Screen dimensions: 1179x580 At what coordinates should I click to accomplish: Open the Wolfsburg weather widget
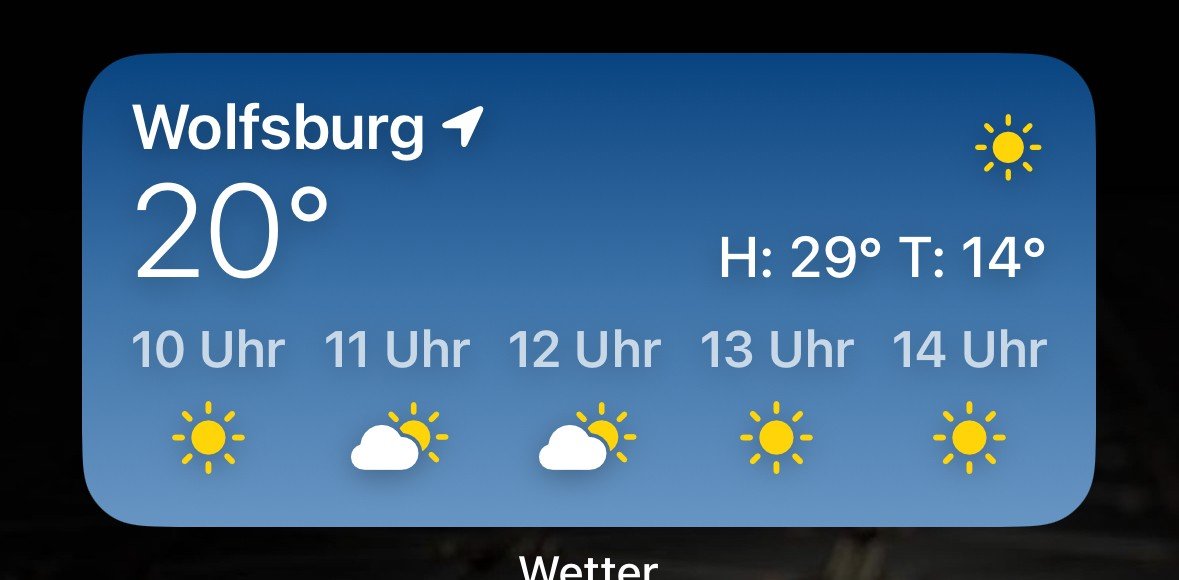coord(588,290)
